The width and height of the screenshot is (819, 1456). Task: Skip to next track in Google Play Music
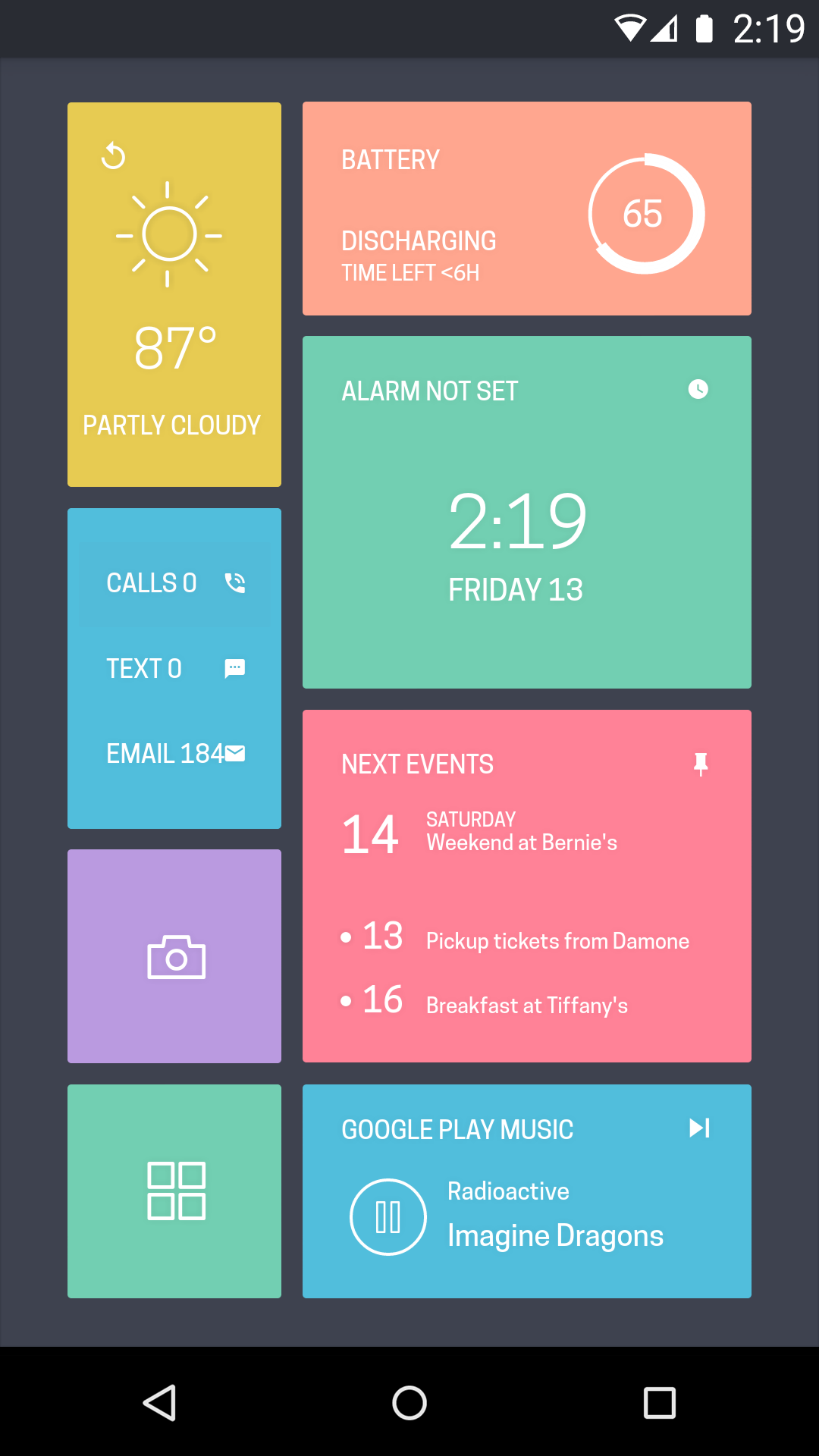699,1128
